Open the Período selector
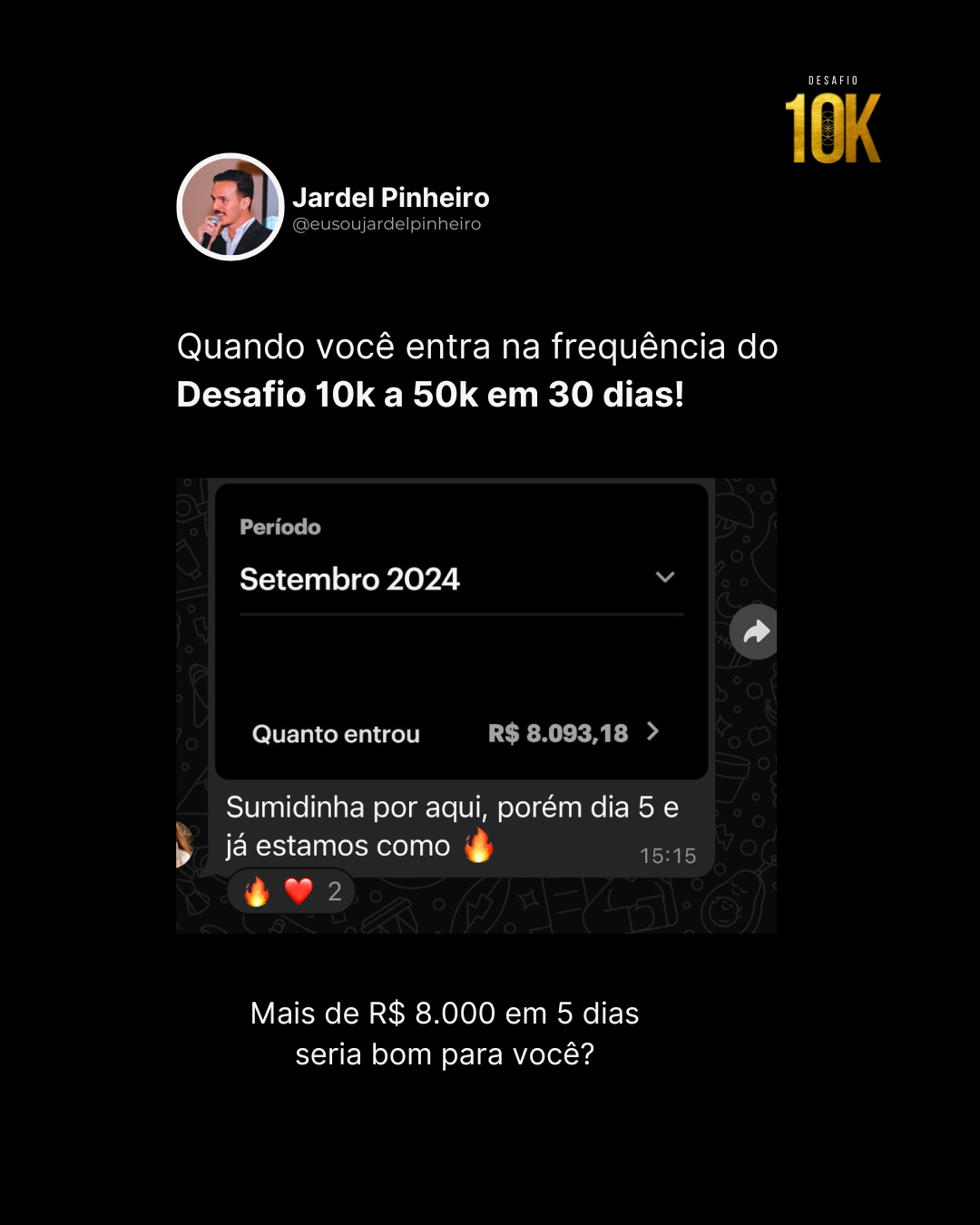This screenshot has height=1225, width=980. pyautogui.click(x=280, y=526)
